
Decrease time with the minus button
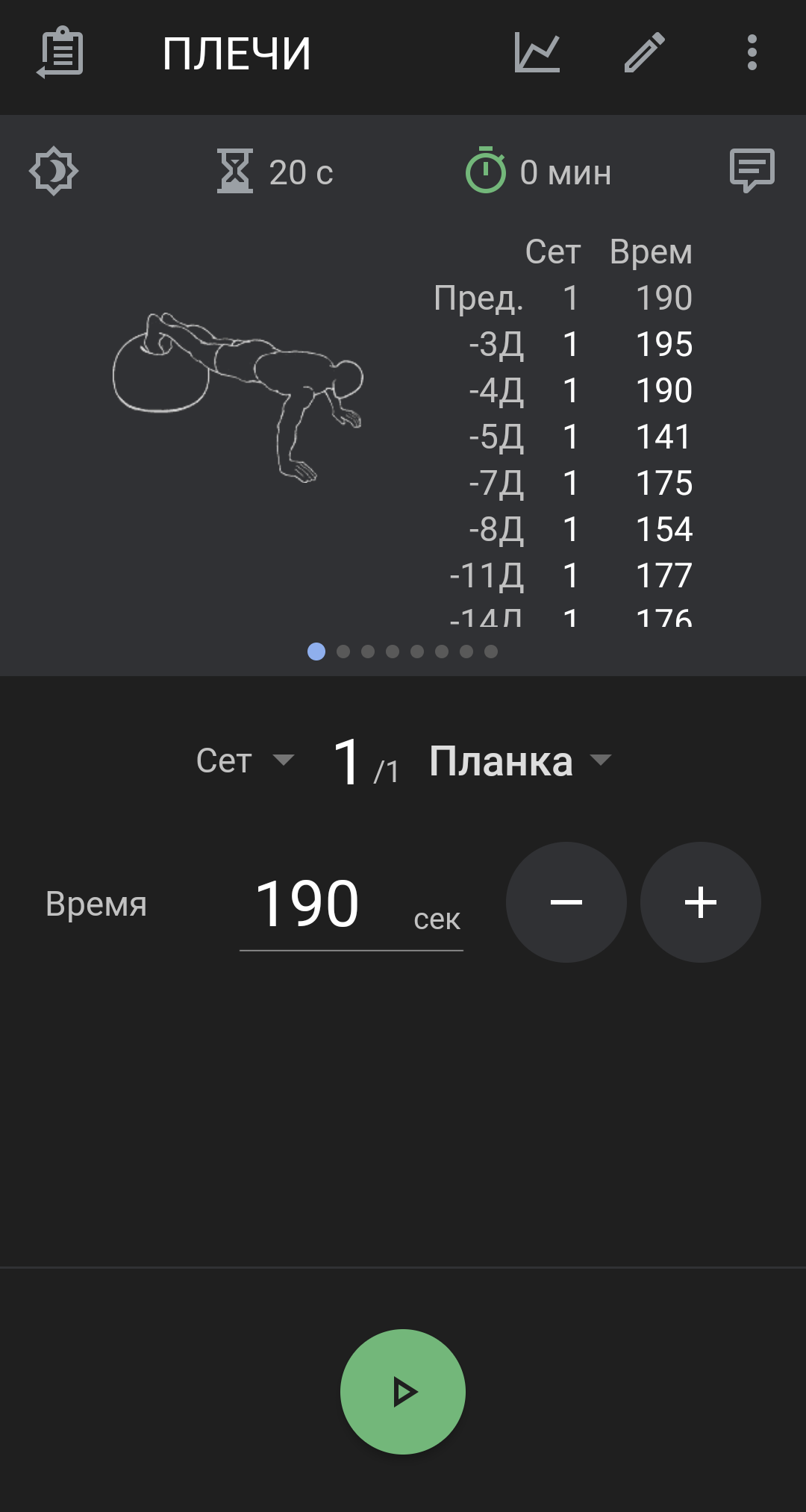566,902
